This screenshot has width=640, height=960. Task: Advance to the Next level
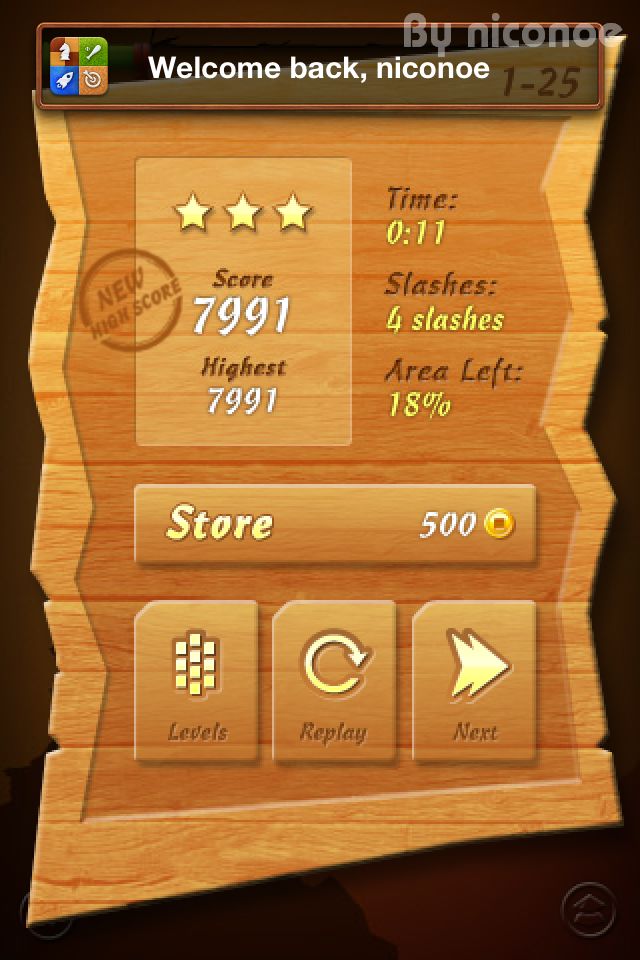pos(474,682)
